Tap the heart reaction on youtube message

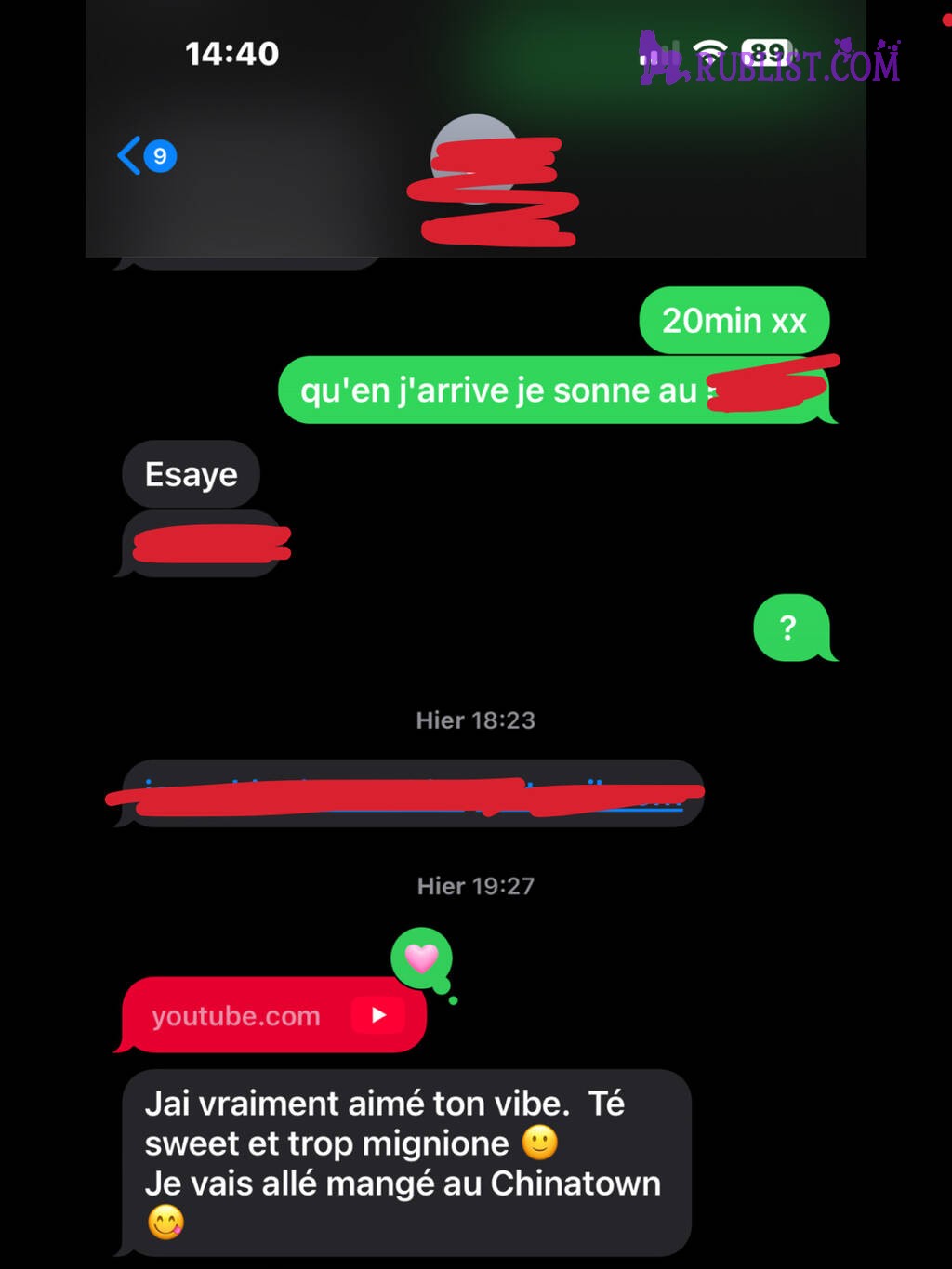point(422,958)
